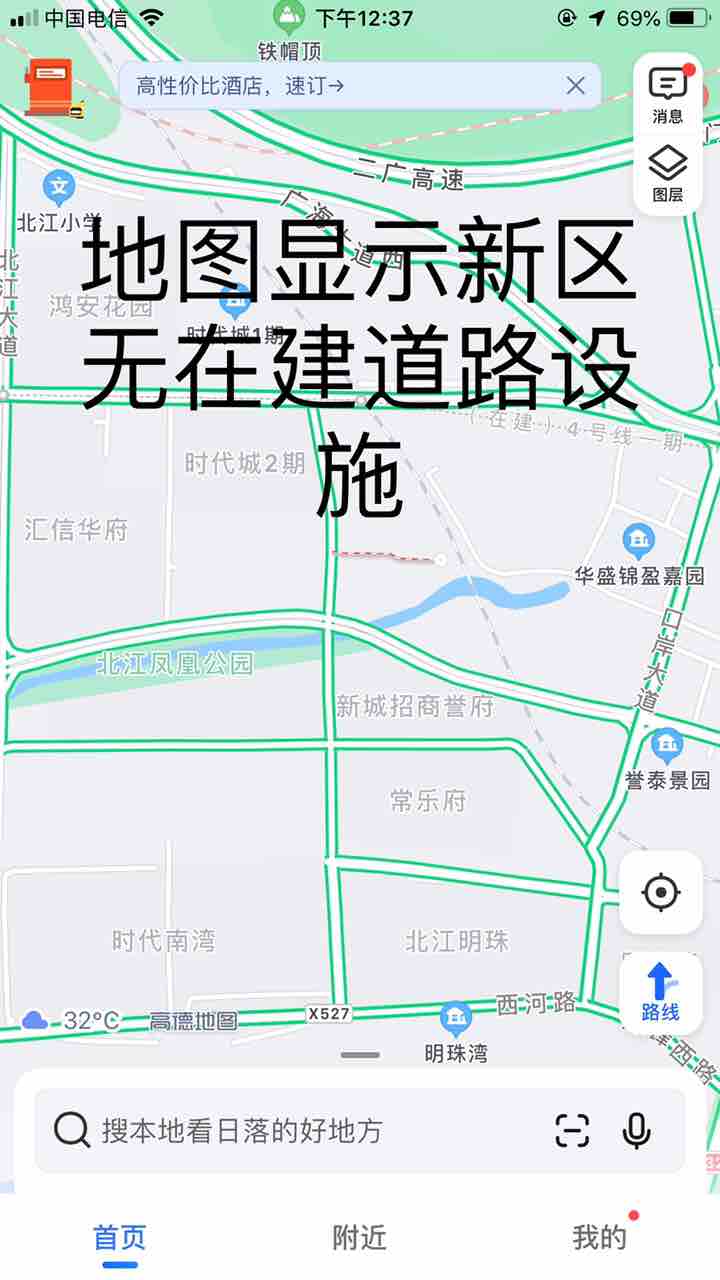Select the 明珠湾 map marker
The width and height of the screenshot is (720, 1280).
pos(456,1019)
